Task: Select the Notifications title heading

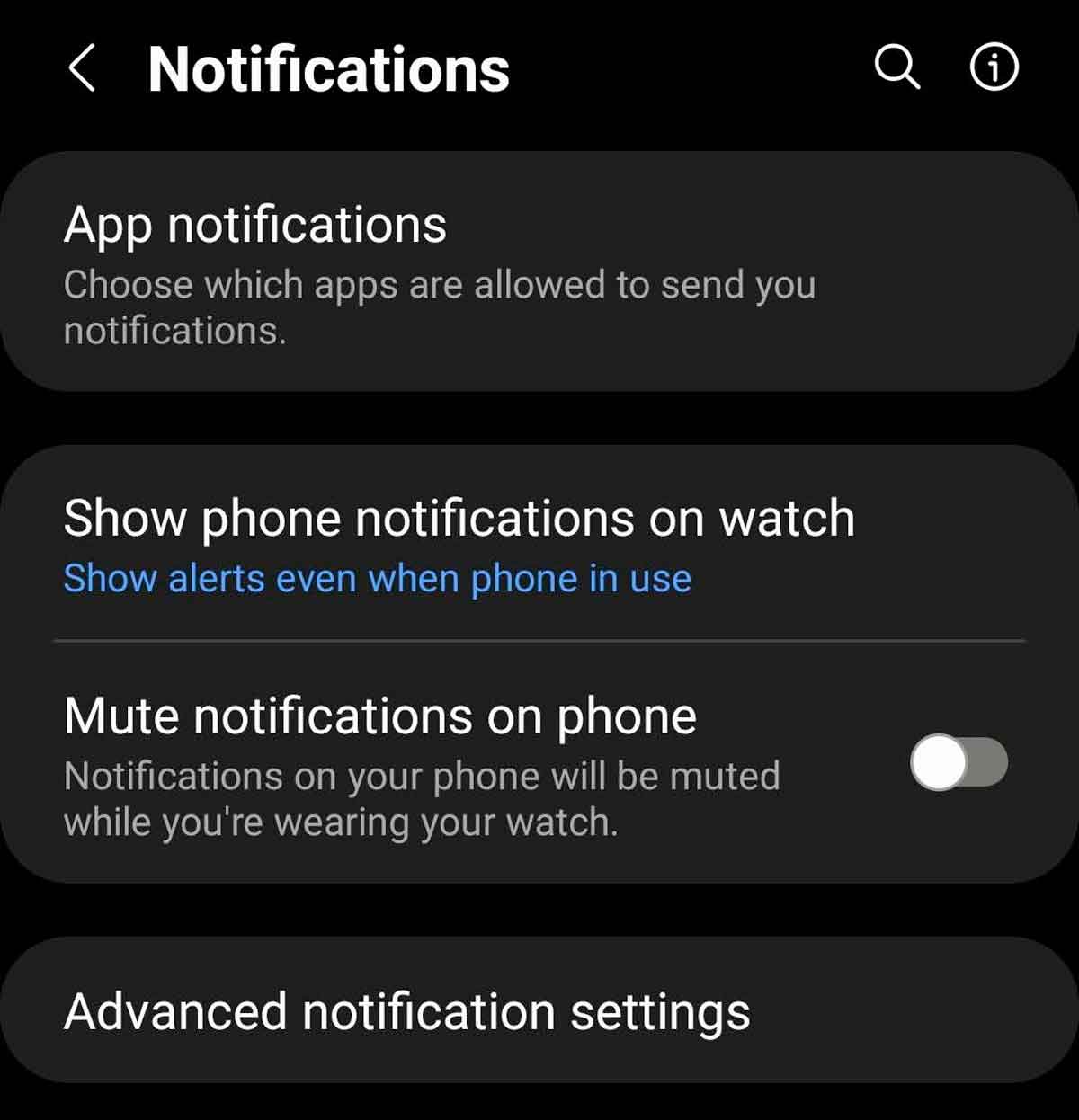Action: click(x=328, y=70)
